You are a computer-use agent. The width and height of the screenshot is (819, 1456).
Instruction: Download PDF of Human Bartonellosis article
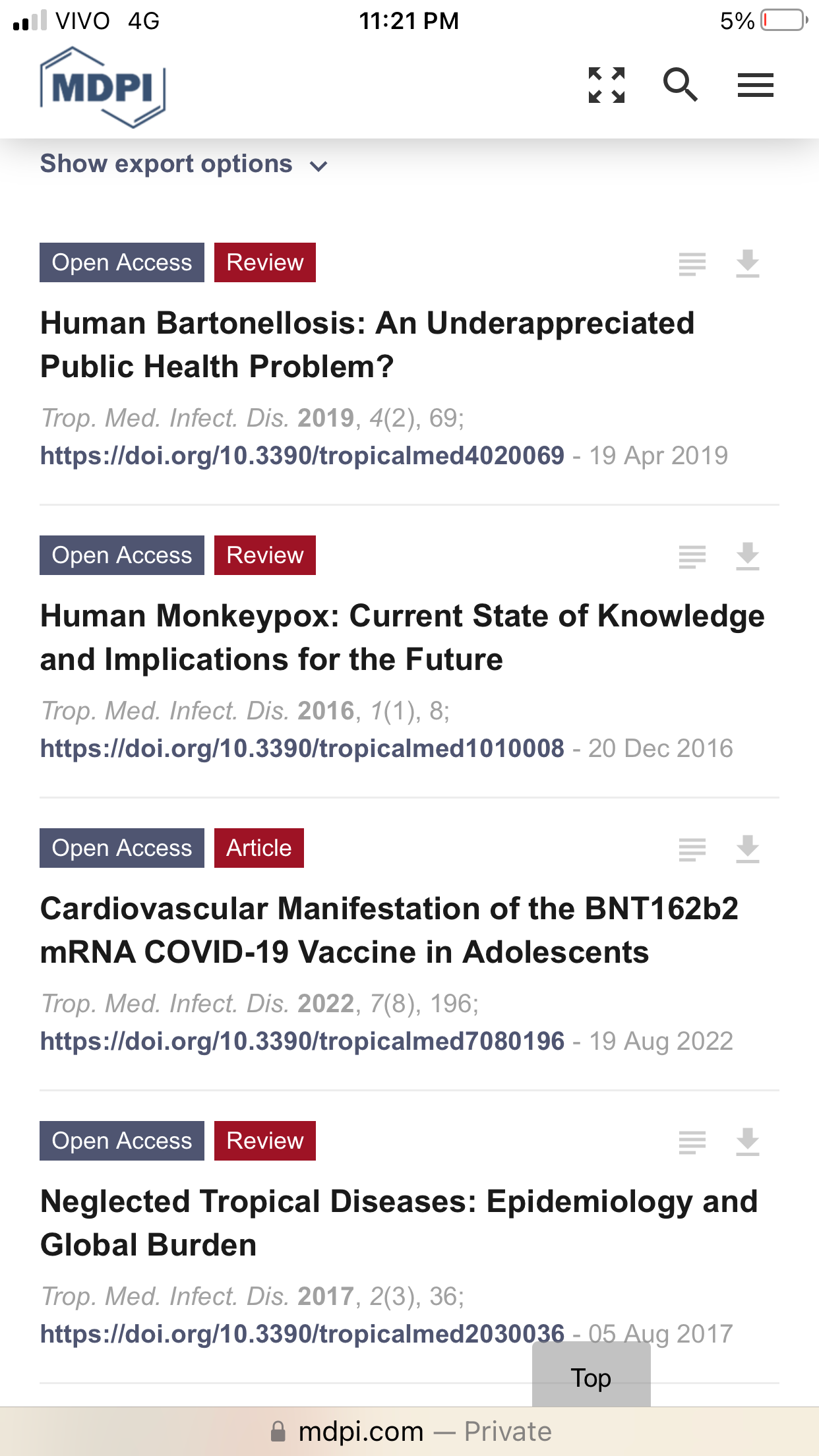coord(748,264)
